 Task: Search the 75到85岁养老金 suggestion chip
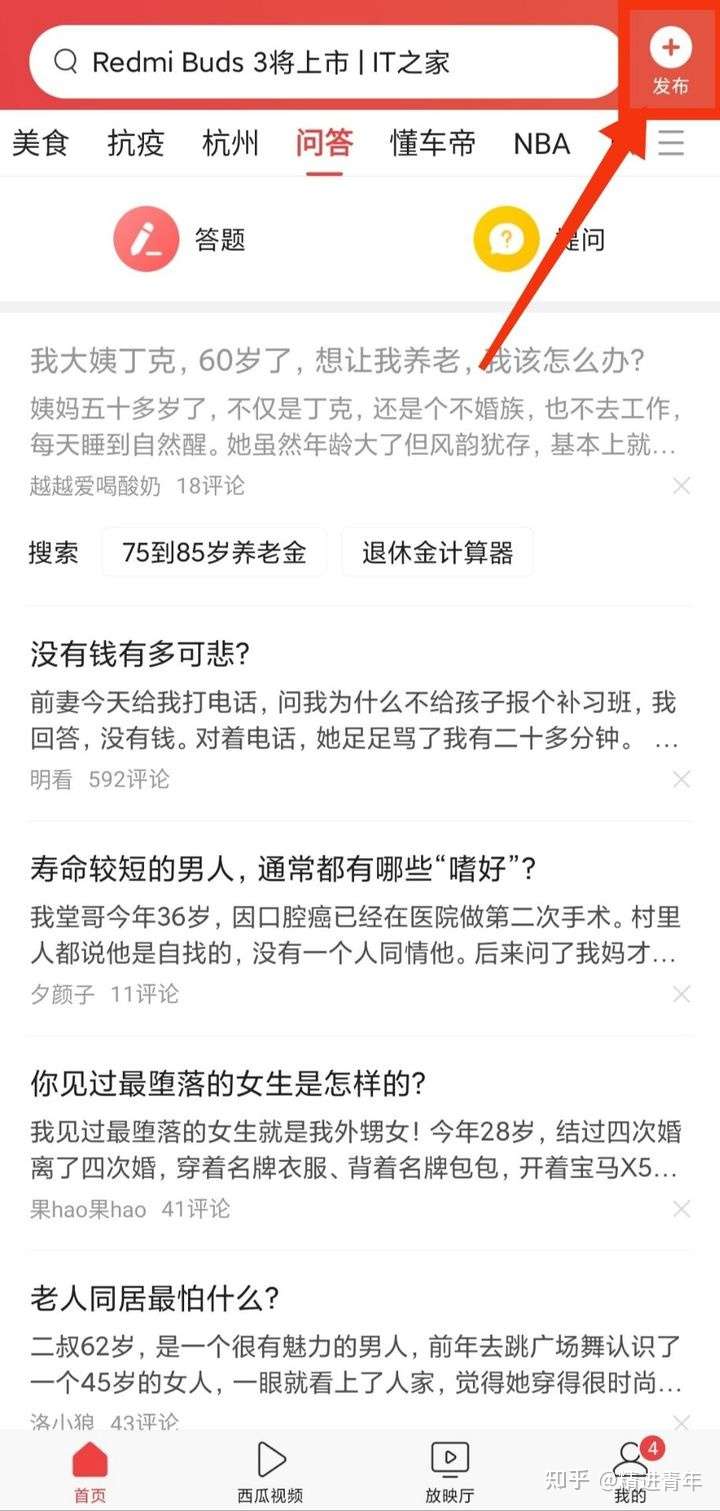[214, 553]
